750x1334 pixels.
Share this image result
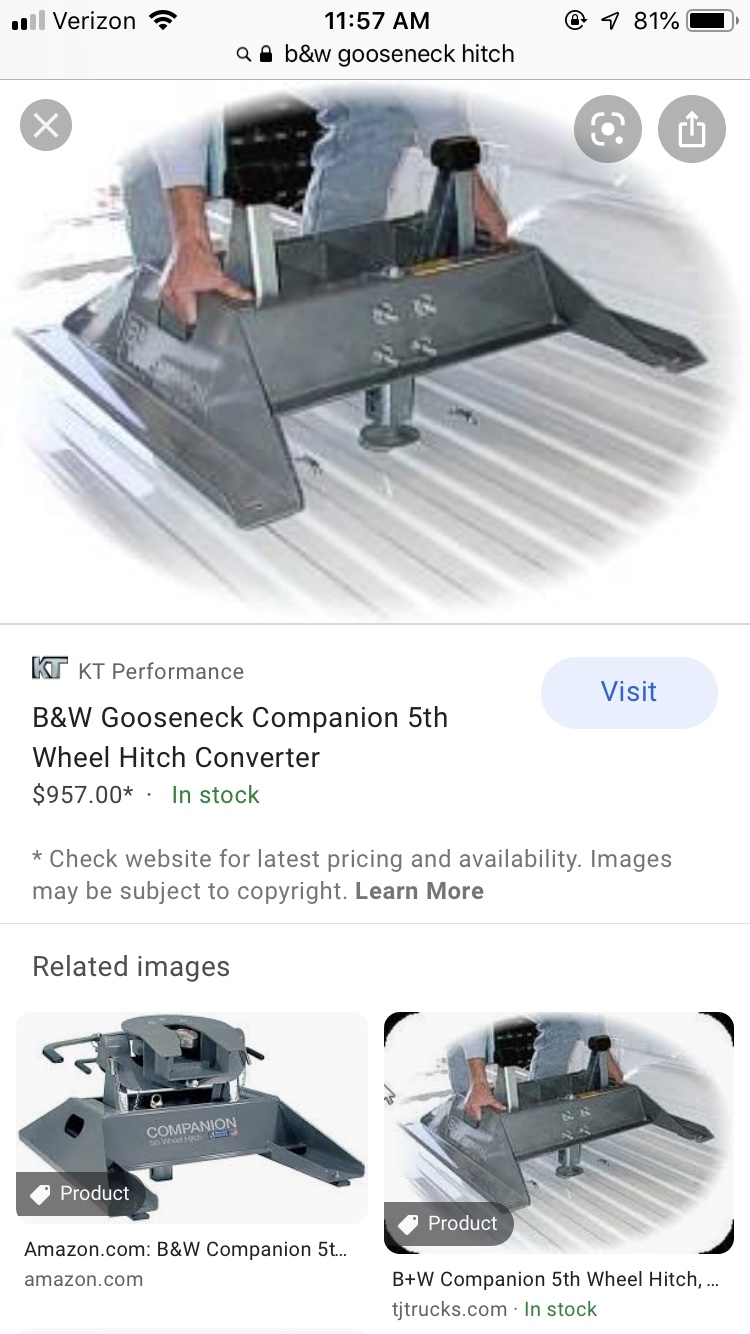click(x=691, y=128)
